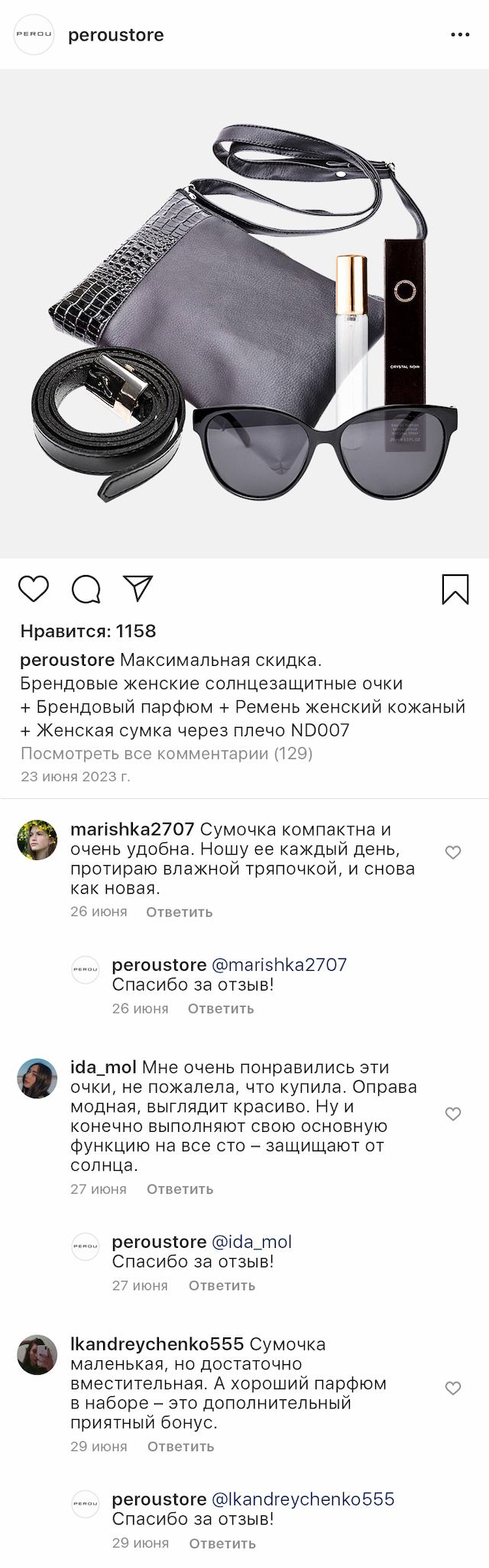View all 129 comments
Viewport: 489px width, 1568px height.
167,753
